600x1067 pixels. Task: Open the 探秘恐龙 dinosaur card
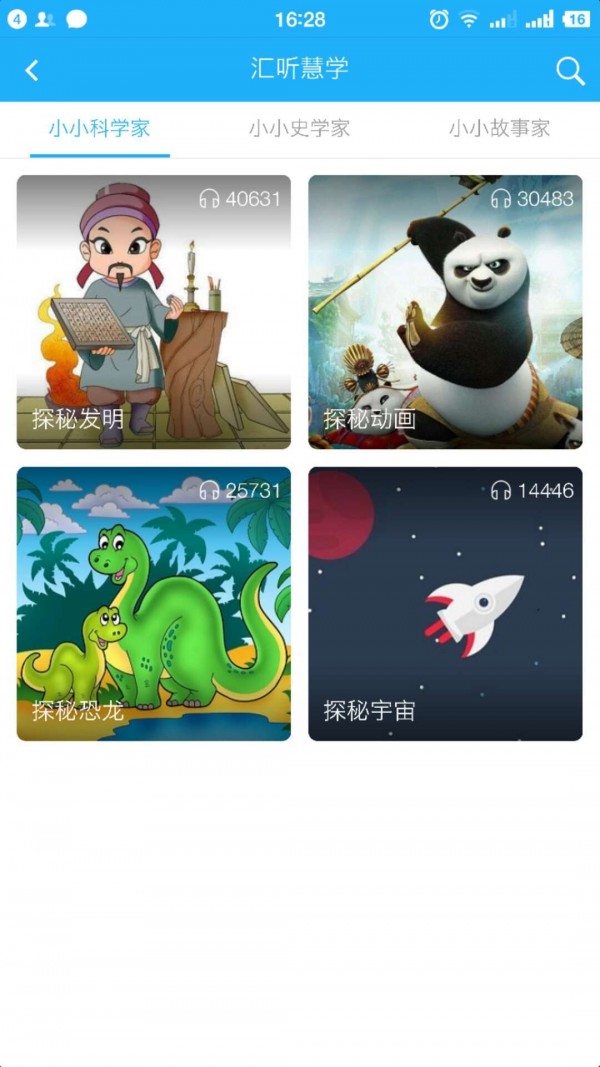154,604
